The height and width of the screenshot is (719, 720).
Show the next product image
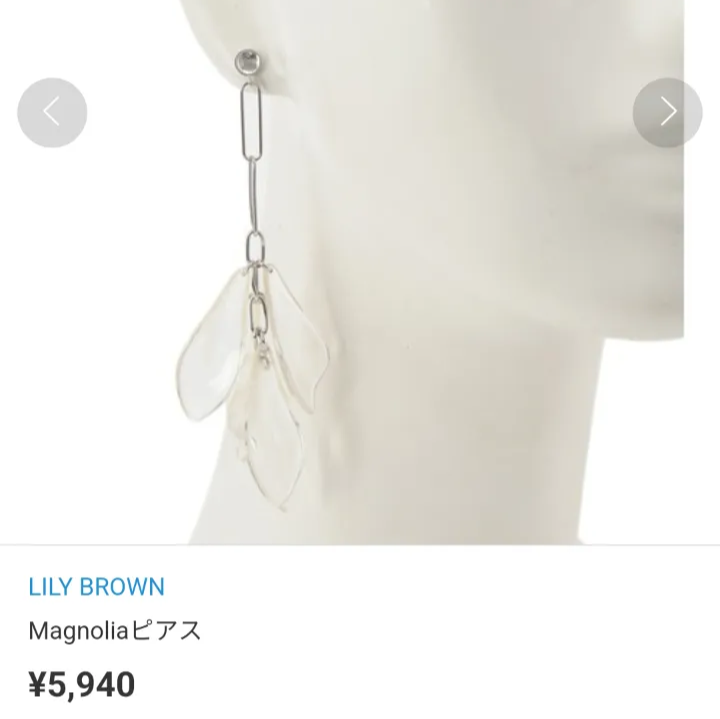pos(667,112)
